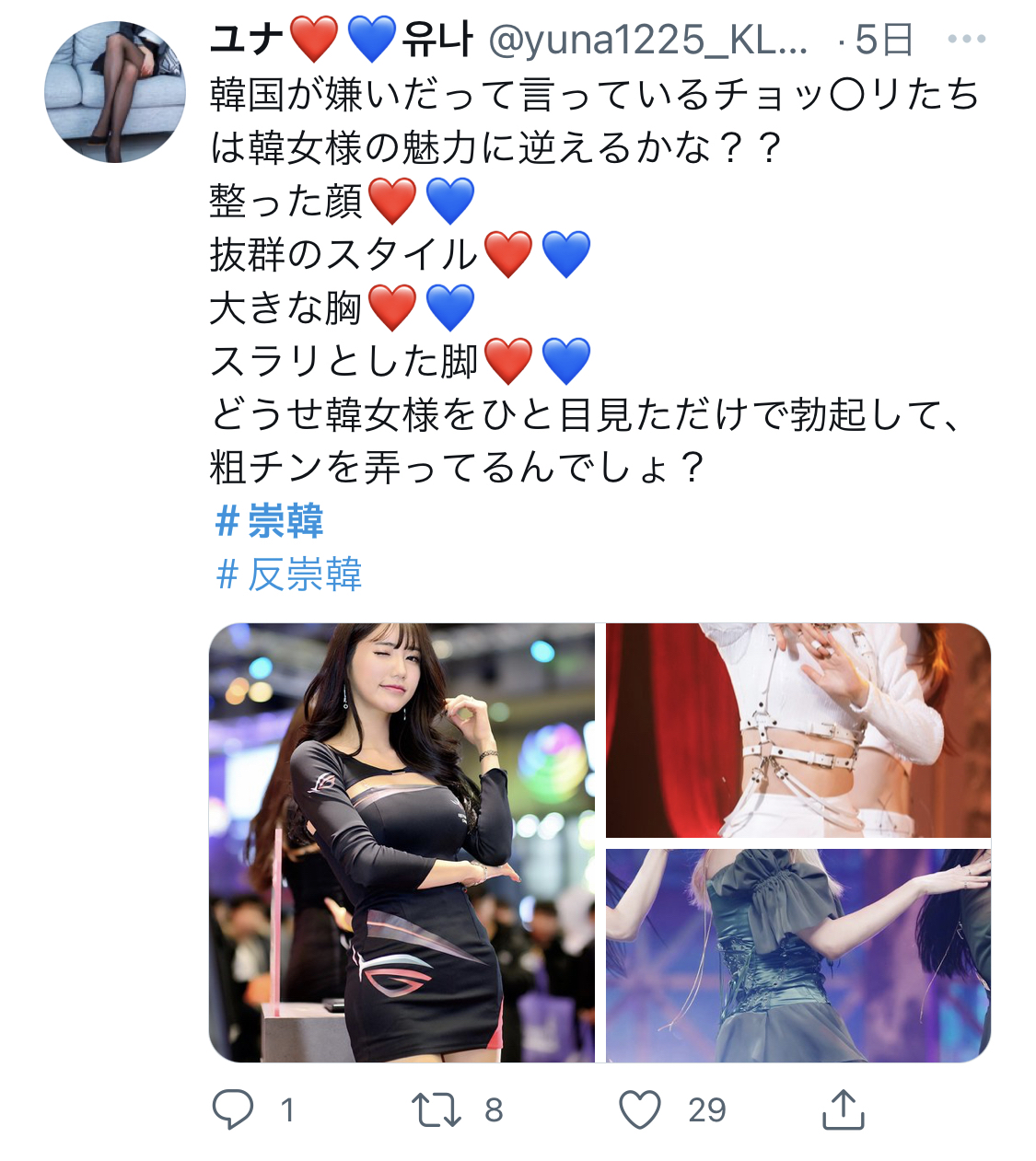This screenshot has width=1036, height=1161.
Task: Share this tweet
Action: [x=843, y=1109]
